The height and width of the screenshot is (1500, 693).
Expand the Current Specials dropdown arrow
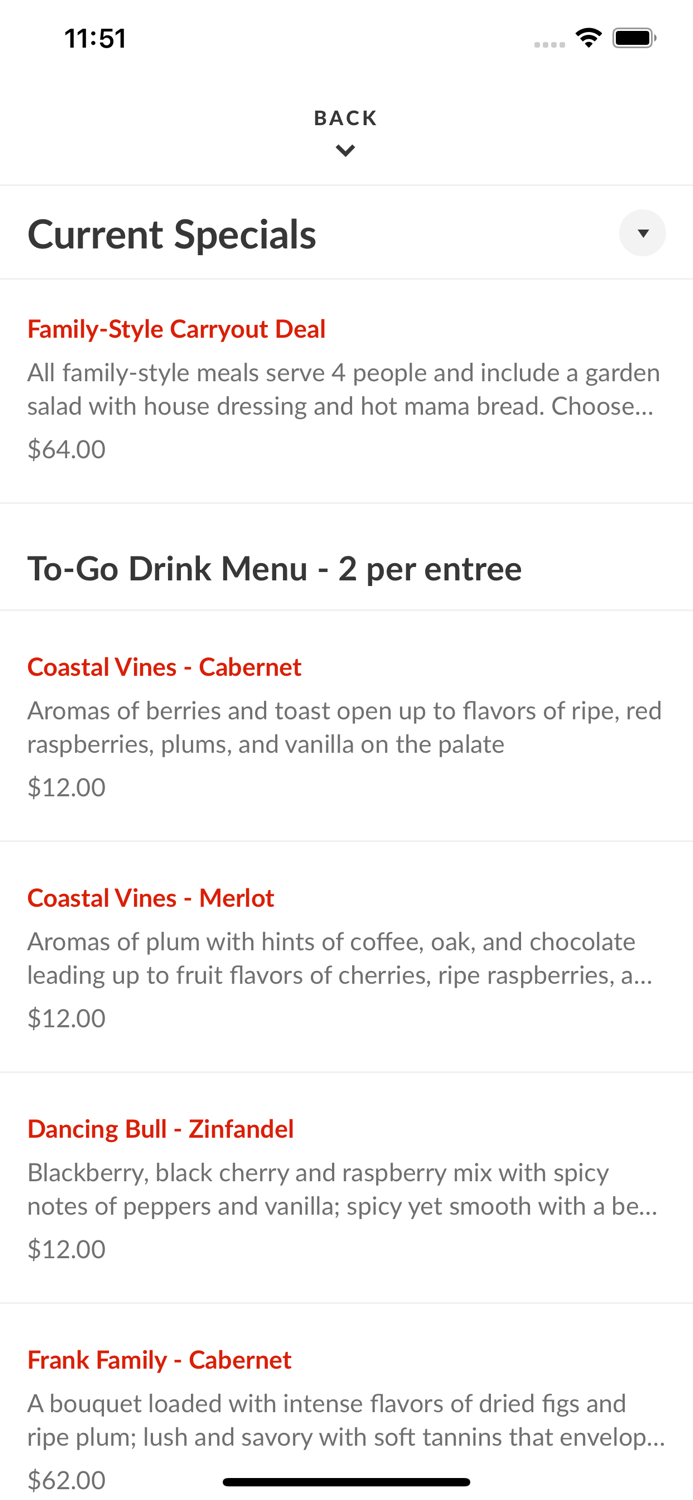coord(642,233)
